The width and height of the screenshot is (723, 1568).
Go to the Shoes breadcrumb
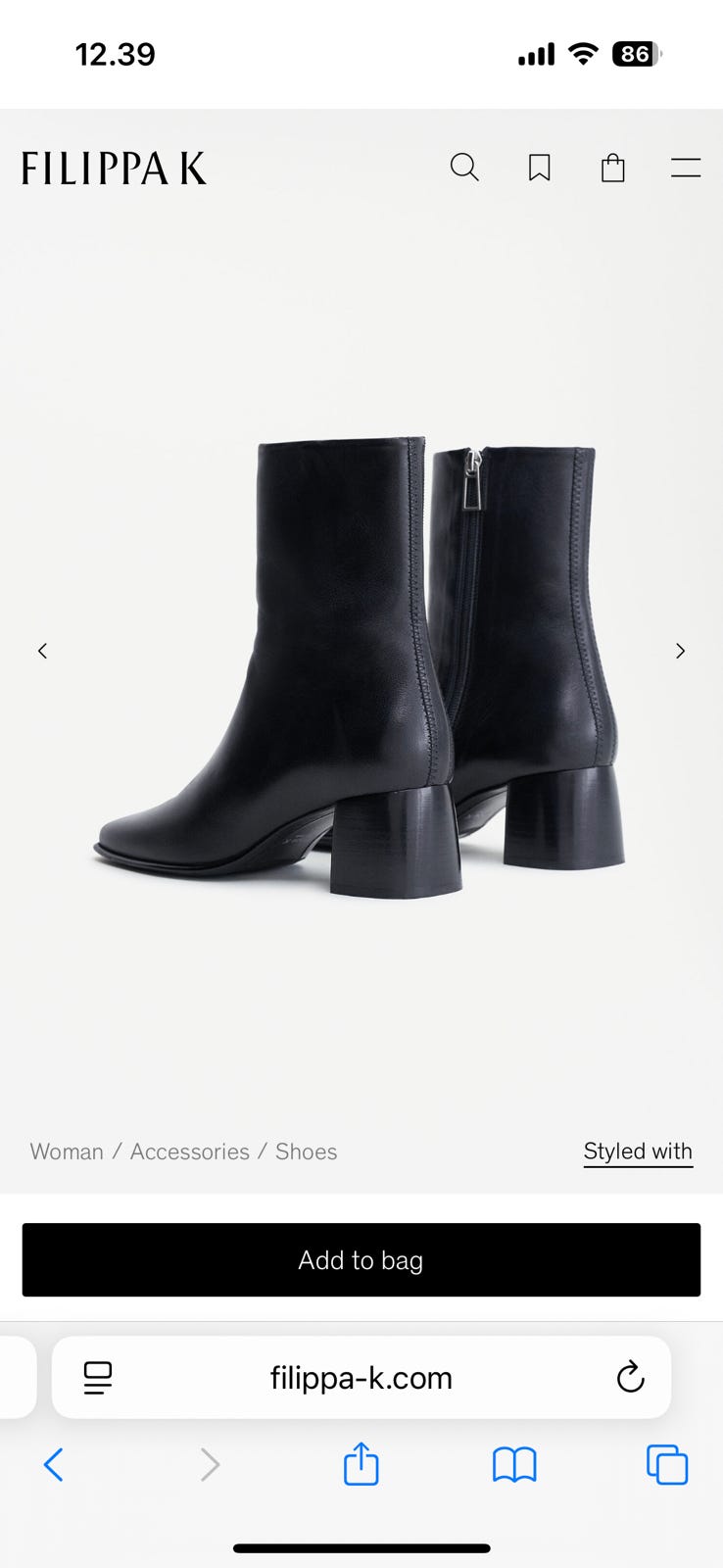(x=306, y=1151)
